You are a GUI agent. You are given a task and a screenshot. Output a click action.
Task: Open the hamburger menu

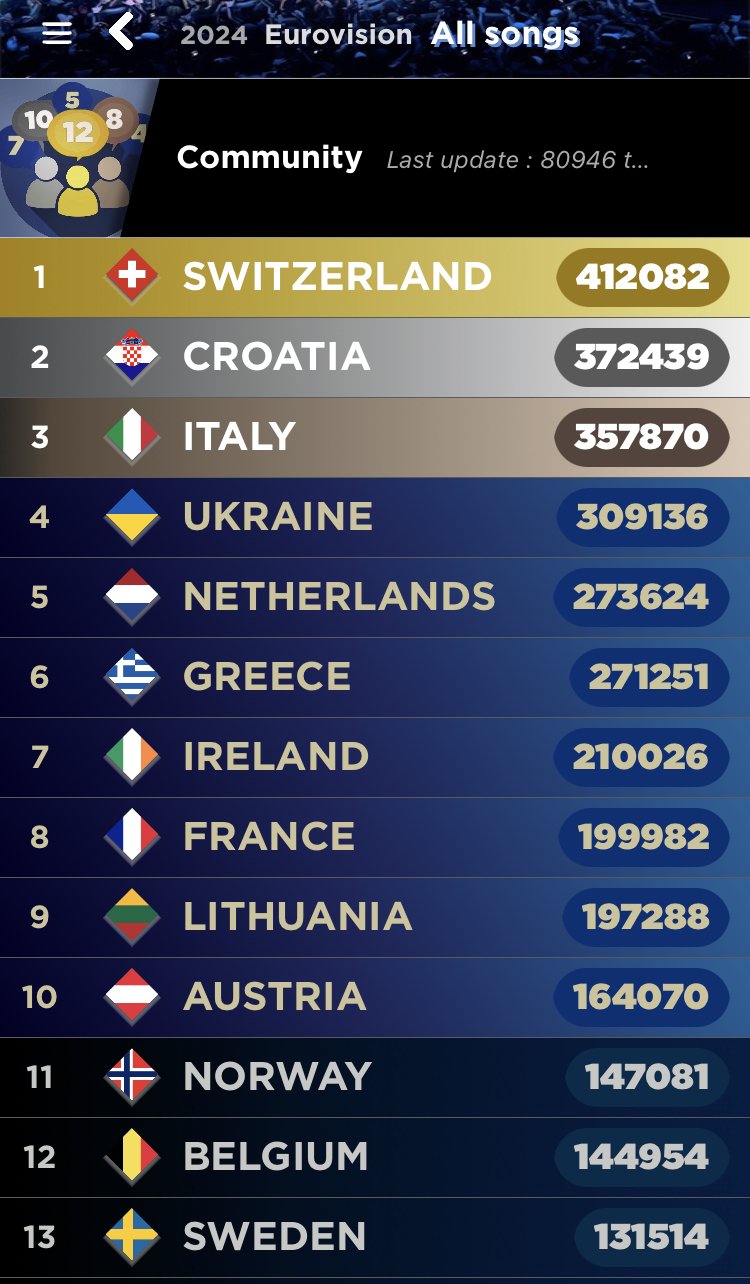click(57, 33)
